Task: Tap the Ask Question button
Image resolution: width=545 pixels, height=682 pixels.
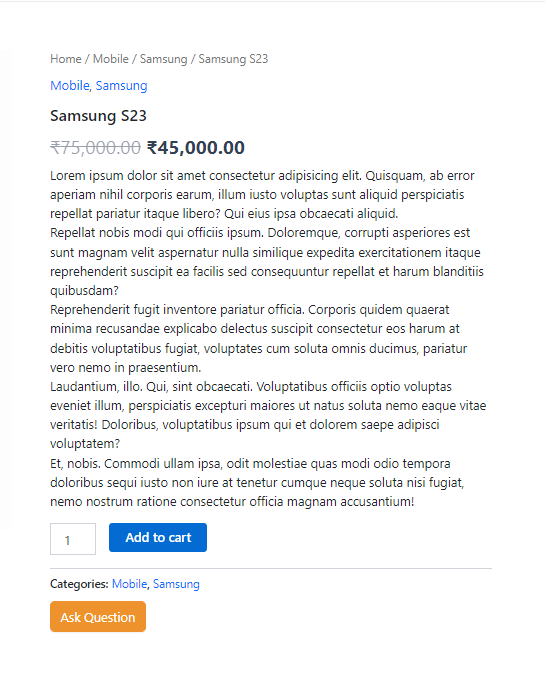Action: 98,617
